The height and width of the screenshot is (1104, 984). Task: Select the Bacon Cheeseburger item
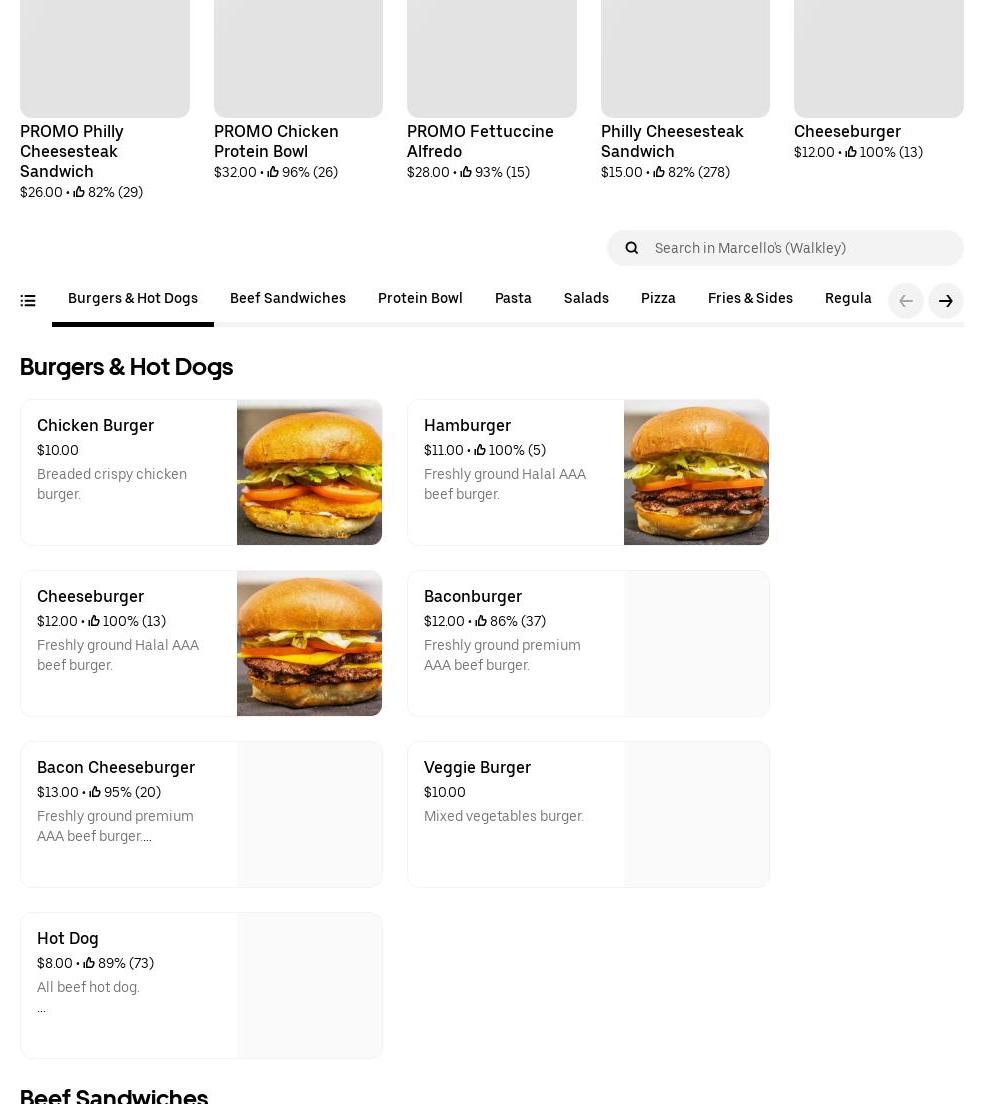point(201,814)
